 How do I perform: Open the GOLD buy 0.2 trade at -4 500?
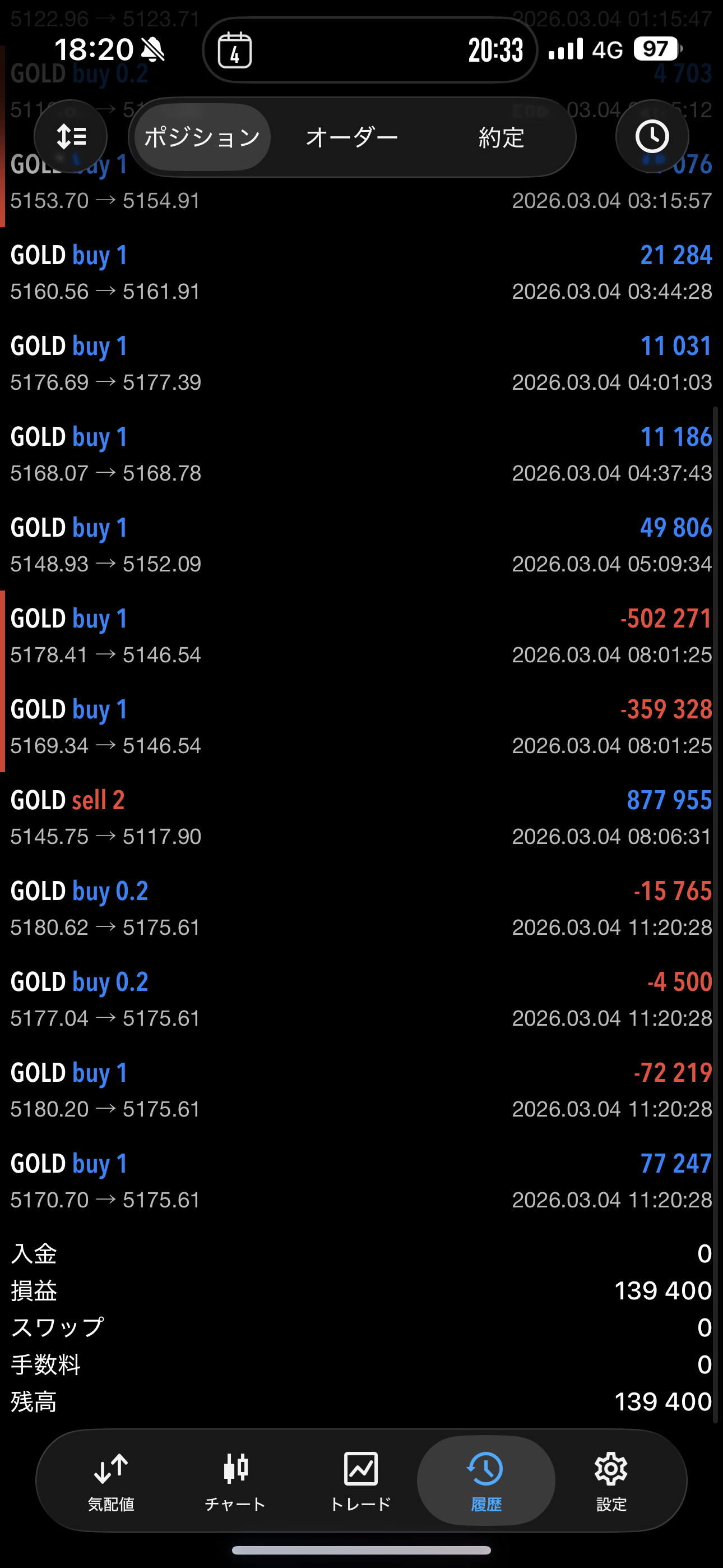pyautogui.click(x=361, y=999)
